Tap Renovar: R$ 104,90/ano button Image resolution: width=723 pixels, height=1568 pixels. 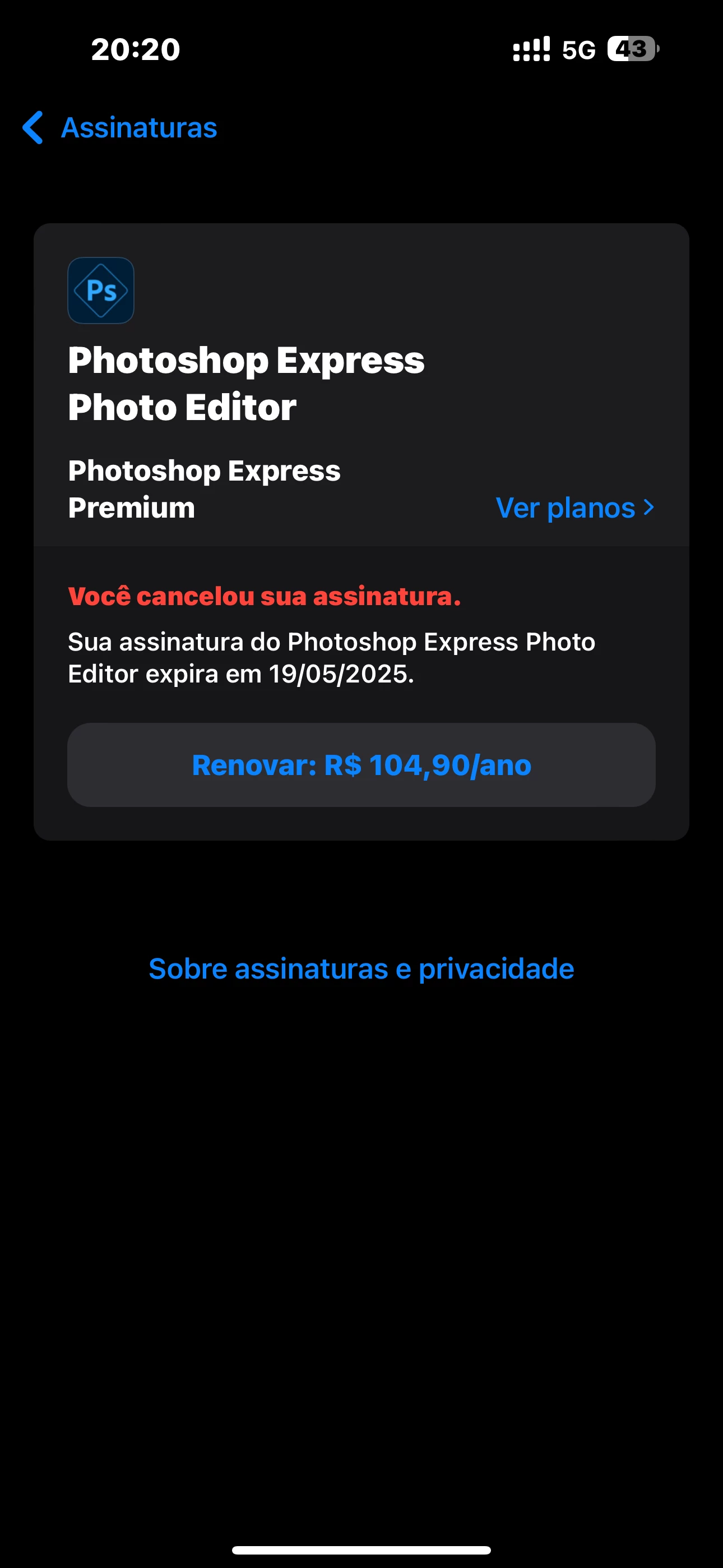coord(361,765)
